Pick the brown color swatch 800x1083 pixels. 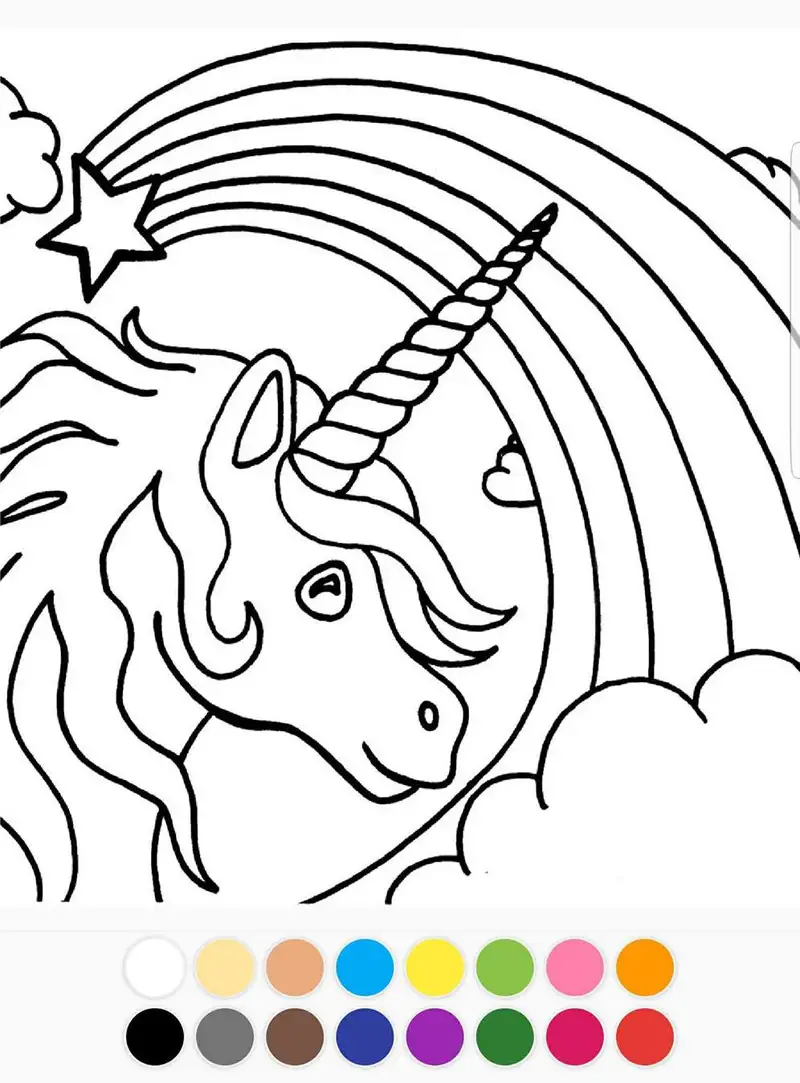pyautogui.click(x=295, y=1037)
